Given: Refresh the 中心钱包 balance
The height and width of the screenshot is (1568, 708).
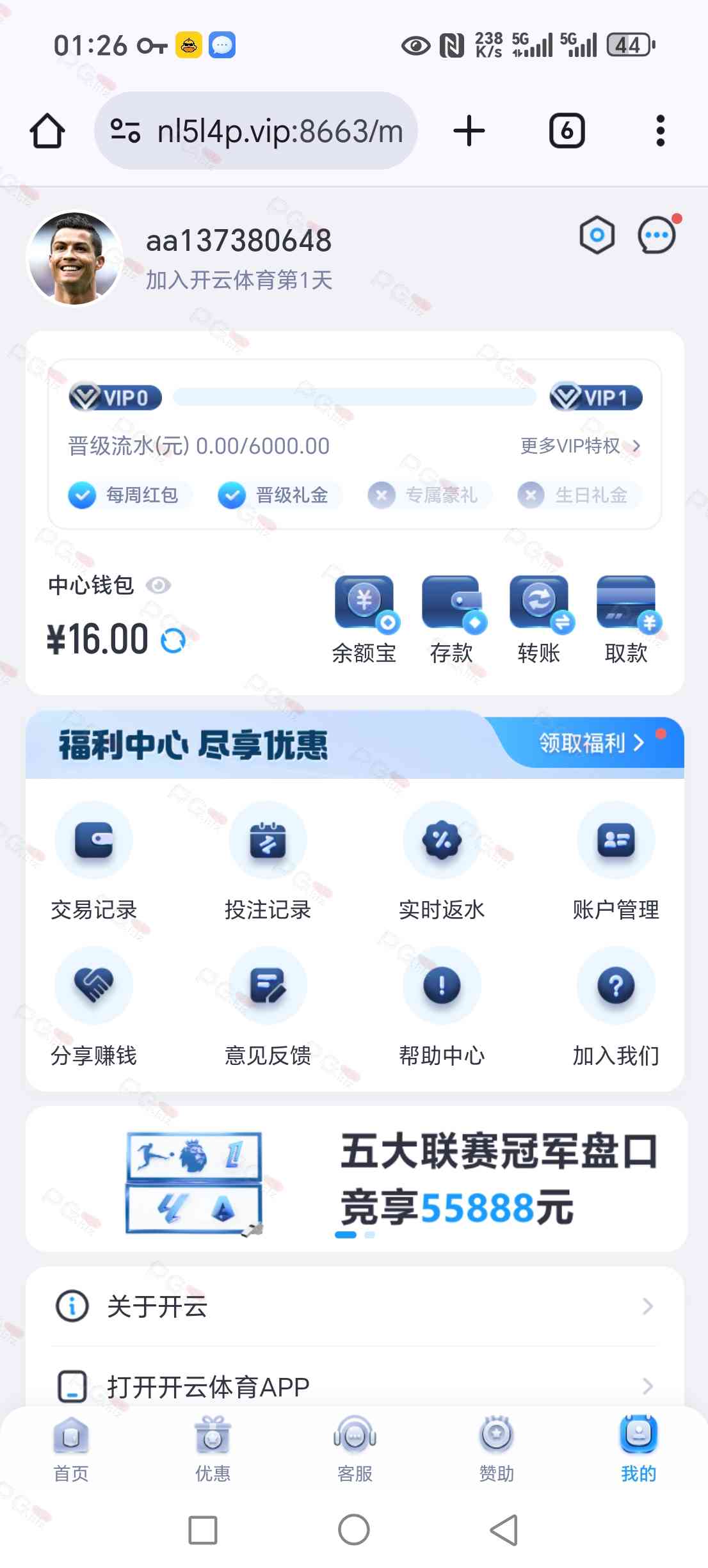Looking at the screenshot, I should coord(173,640).
